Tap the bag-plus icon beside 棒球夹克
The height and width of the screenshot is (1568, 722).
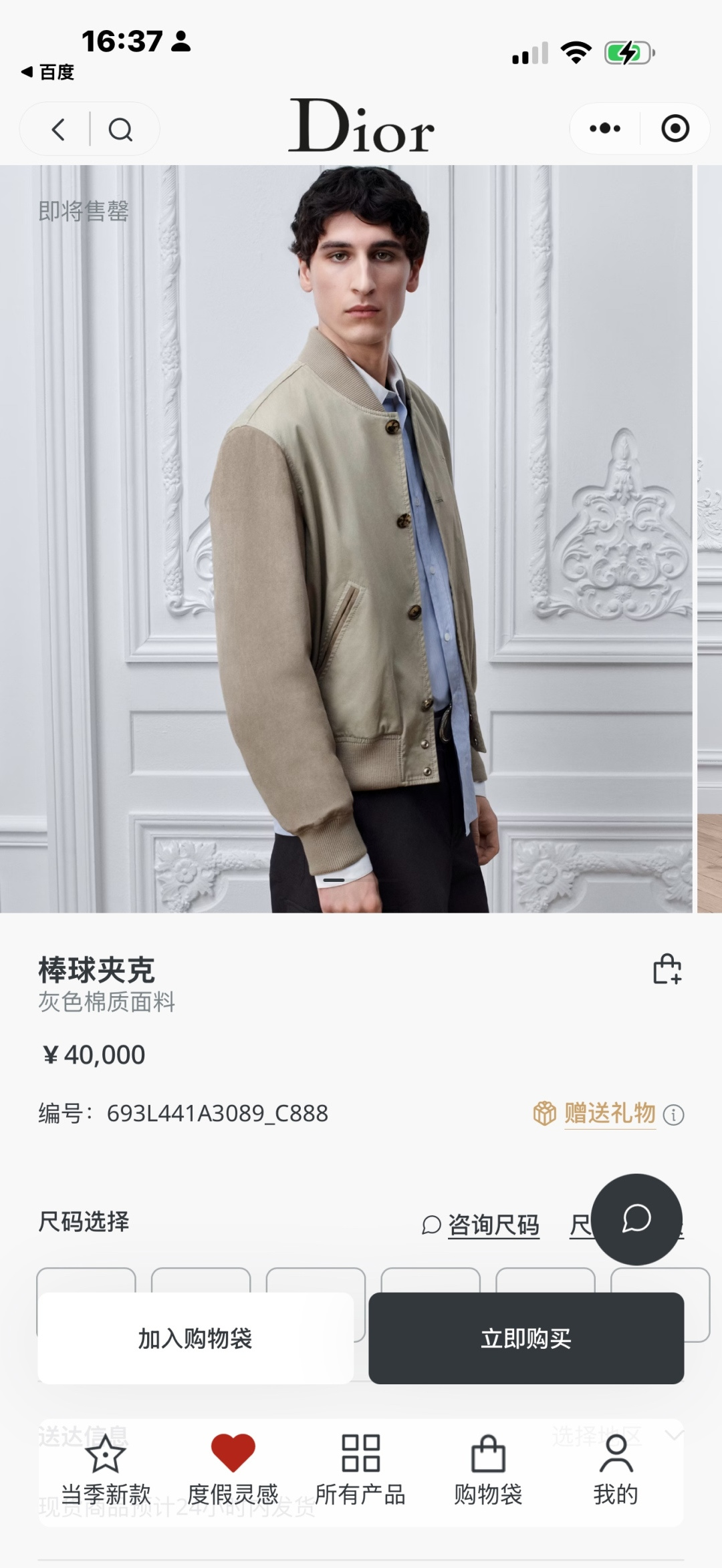(667, 969)
